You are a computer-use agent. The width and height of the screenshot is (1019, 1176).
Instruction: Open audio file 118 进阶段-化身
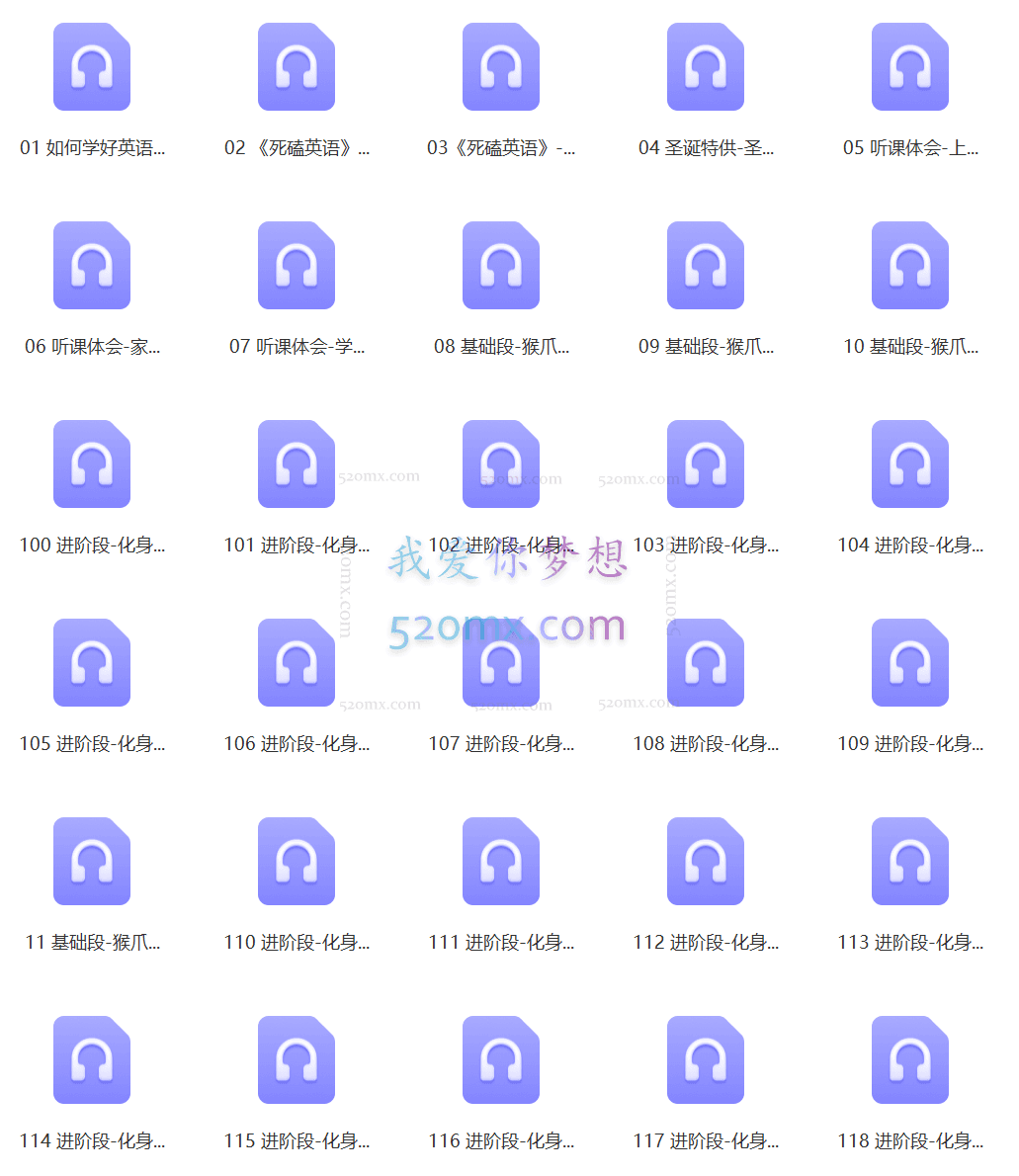[910, 1060]
